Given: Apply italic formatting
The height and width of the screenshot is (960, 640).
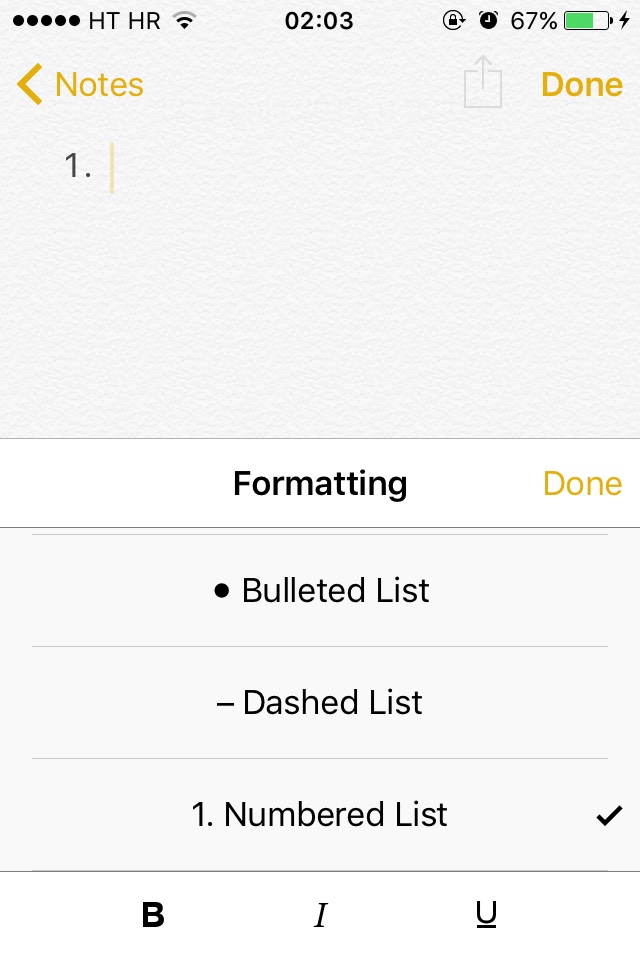Looking at the screenshot, I should click(320, 914).
